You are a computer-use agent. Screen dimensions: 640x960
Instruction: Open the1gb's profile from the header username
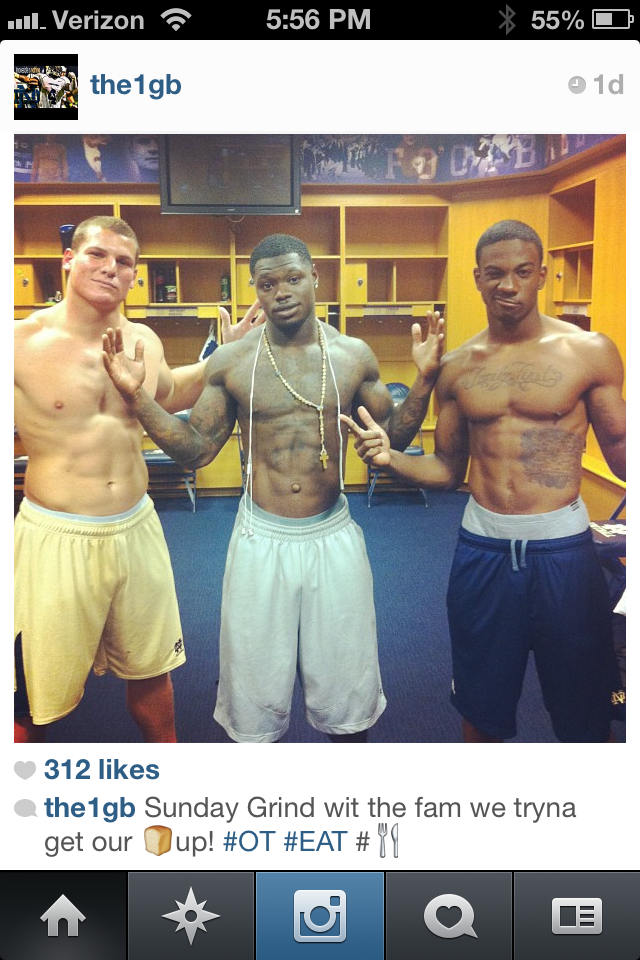136,85
